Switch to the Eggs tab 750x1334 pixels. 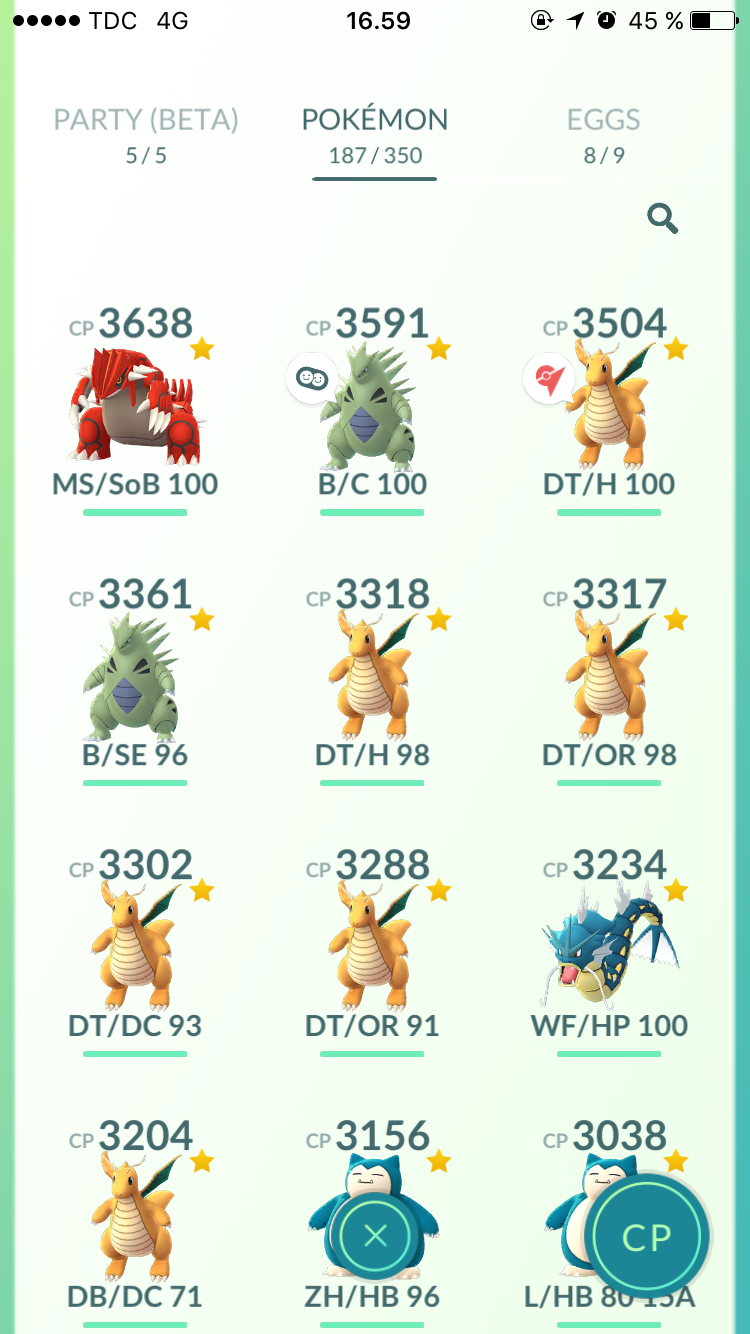coord(603,135)
